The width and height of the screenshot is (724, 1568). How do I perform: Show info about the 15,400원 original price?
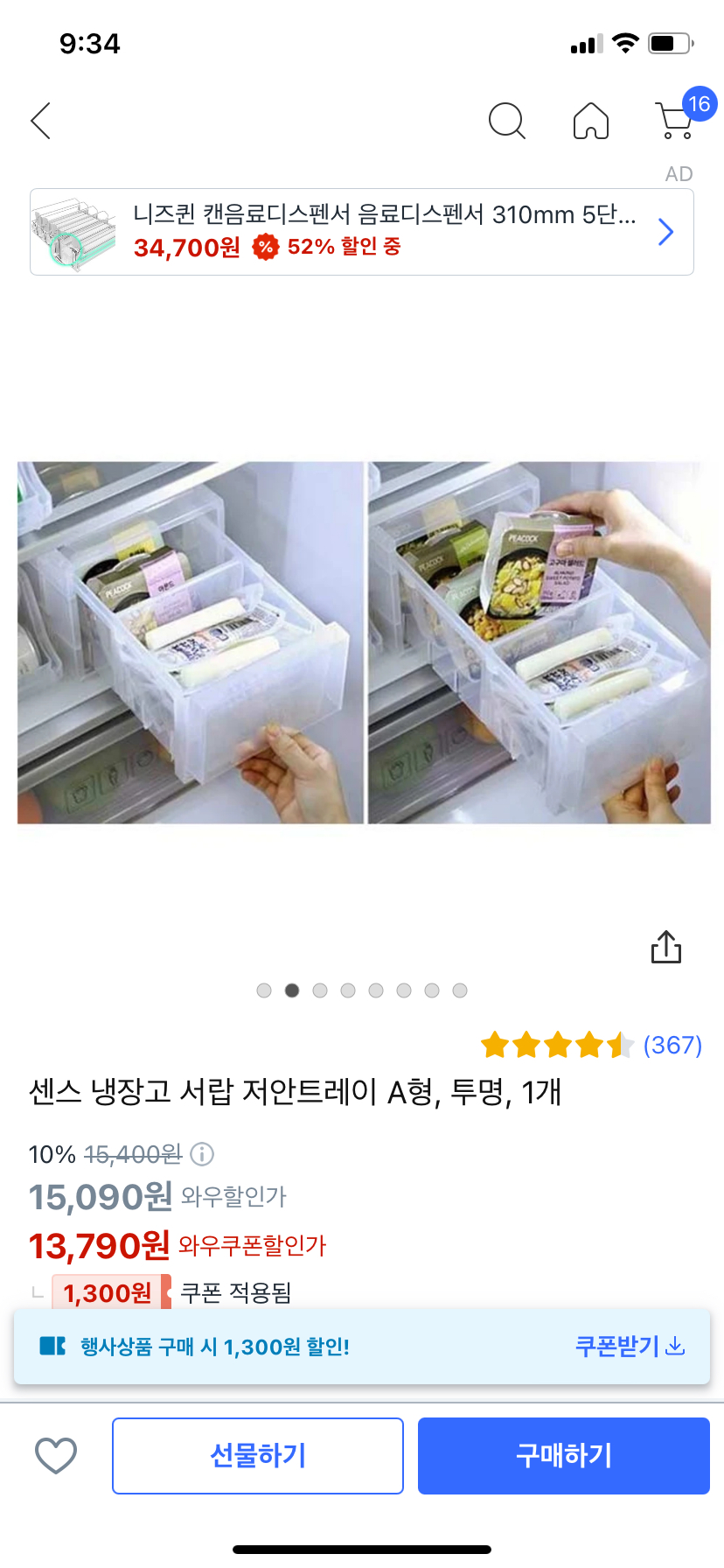202,1154
